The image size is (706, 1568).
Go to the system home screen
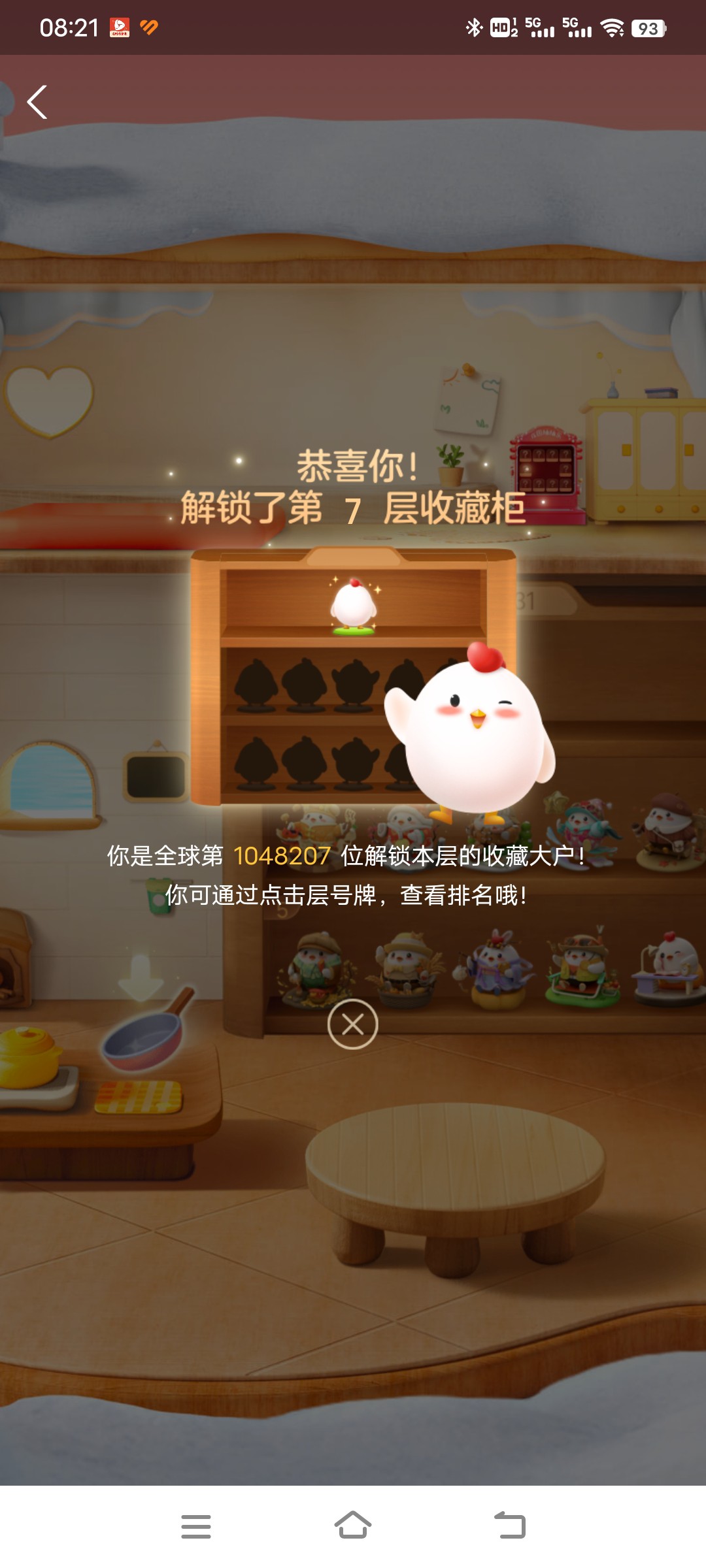pyautogui.click(x=353, y=1526)
